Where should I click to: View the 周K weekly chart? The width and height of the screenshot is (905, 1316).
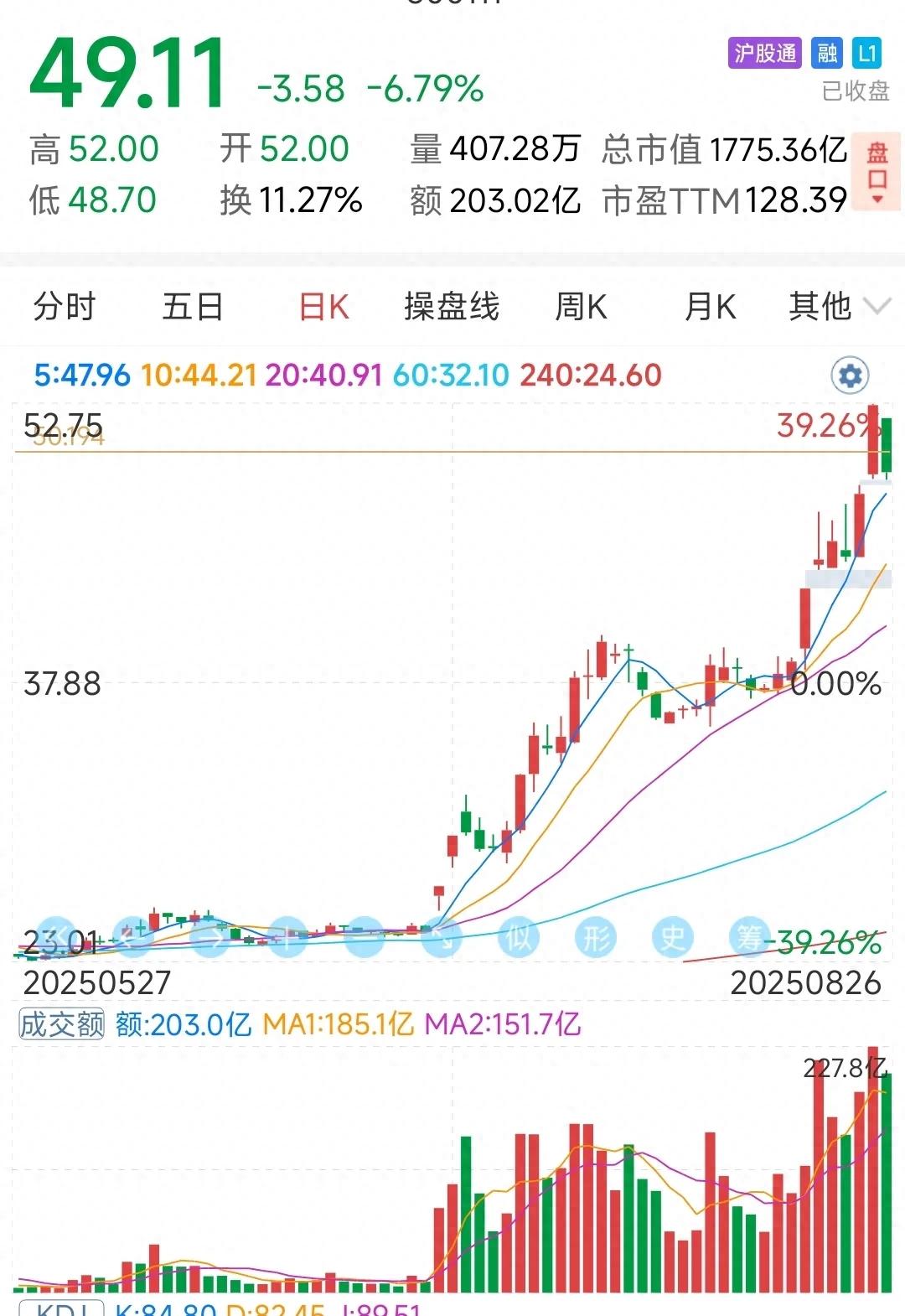[x=581, y=307]
